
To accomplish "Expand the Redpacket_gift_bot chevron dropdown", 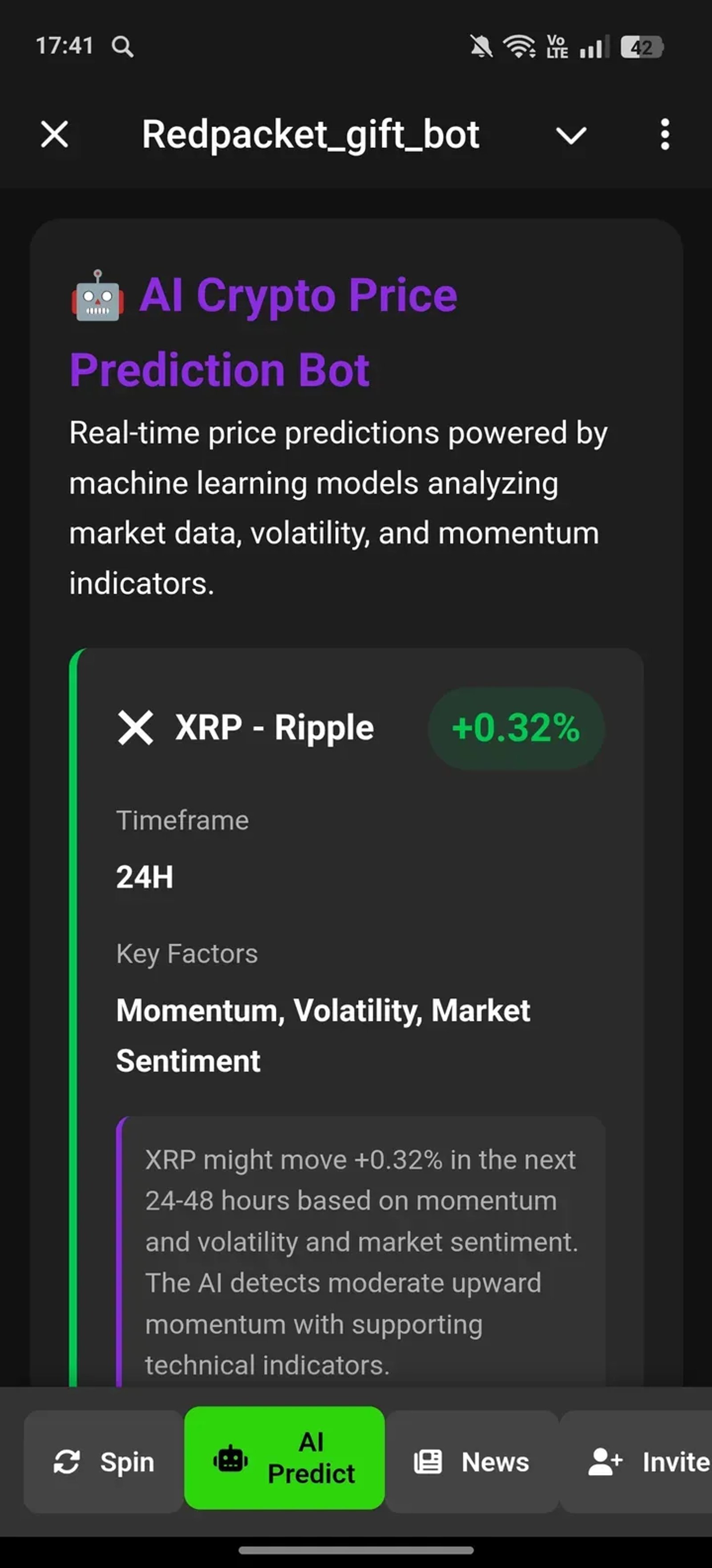I will [x=570, y=136].
